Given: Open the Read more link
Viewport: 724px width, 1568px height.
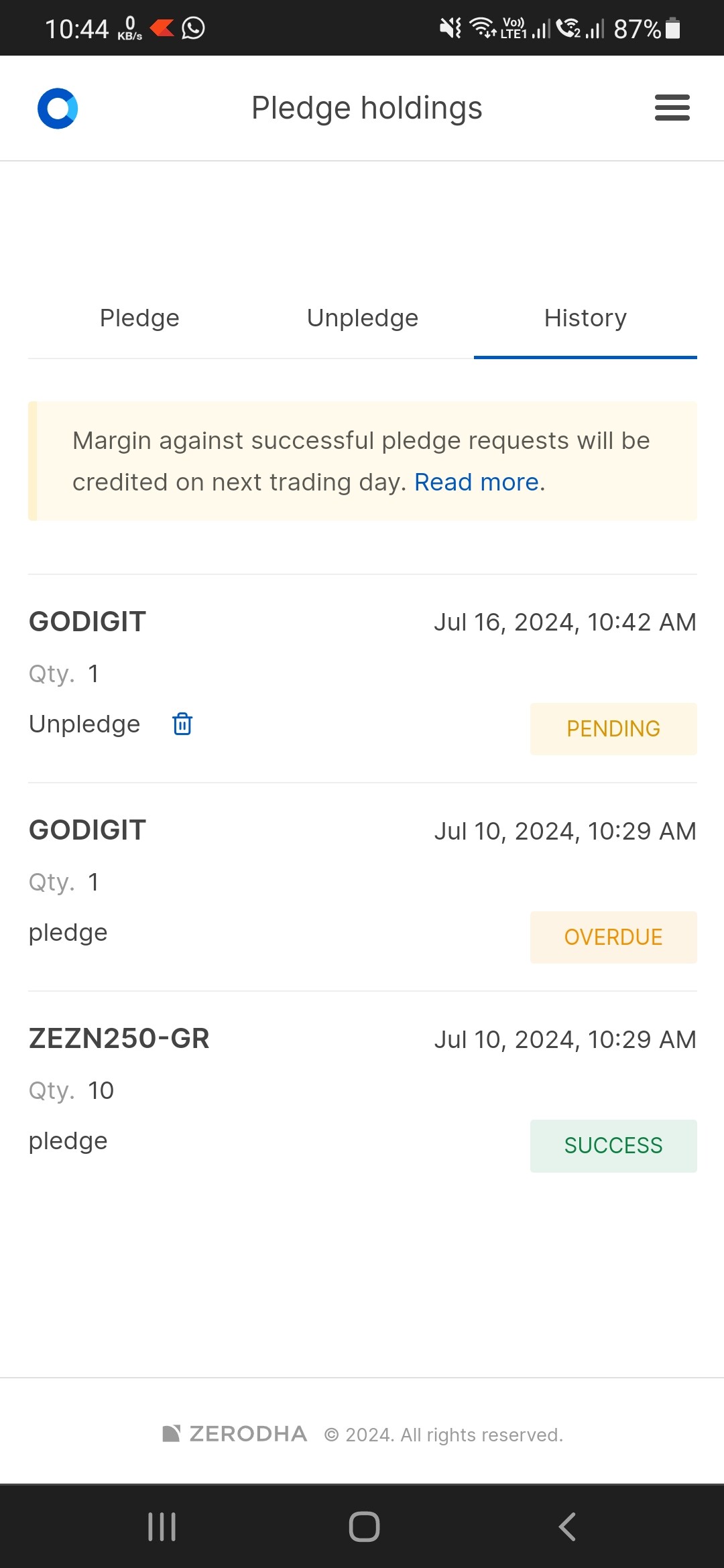Looking at the screenshot, I should tap(477, 481).
